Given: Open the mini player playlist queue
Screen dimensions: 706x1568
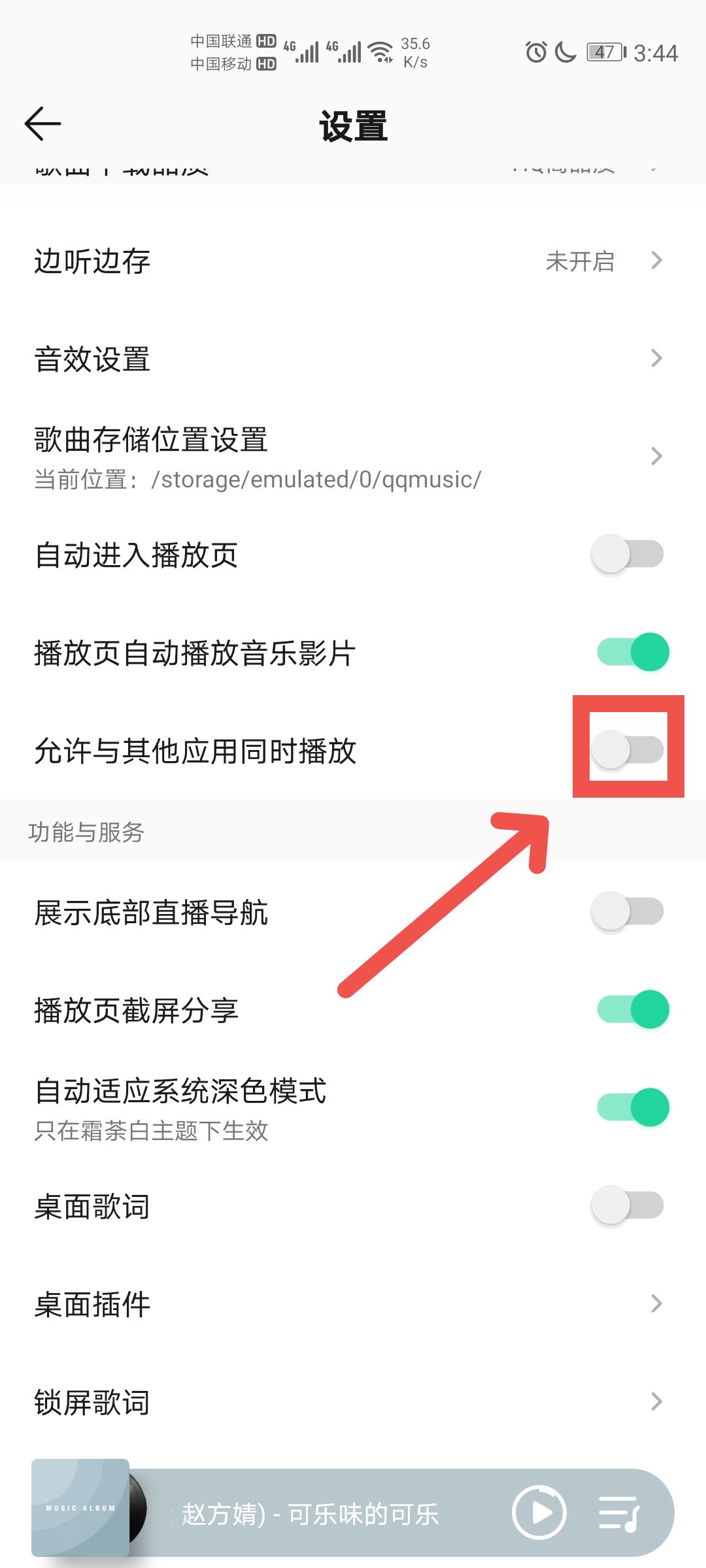Looking at the screenshot, I should pos(619,1512).
